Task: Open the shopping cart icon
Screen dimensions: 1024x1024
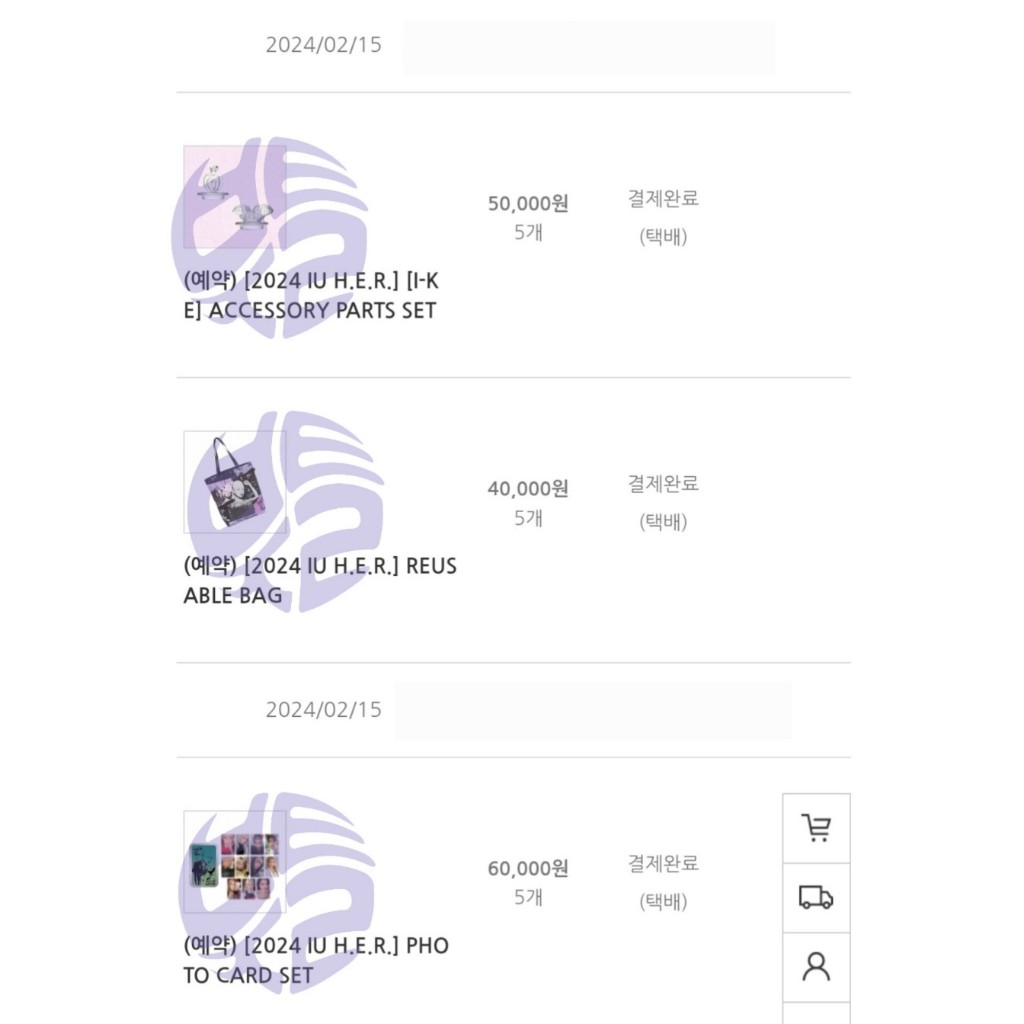Action: (816, 828)
